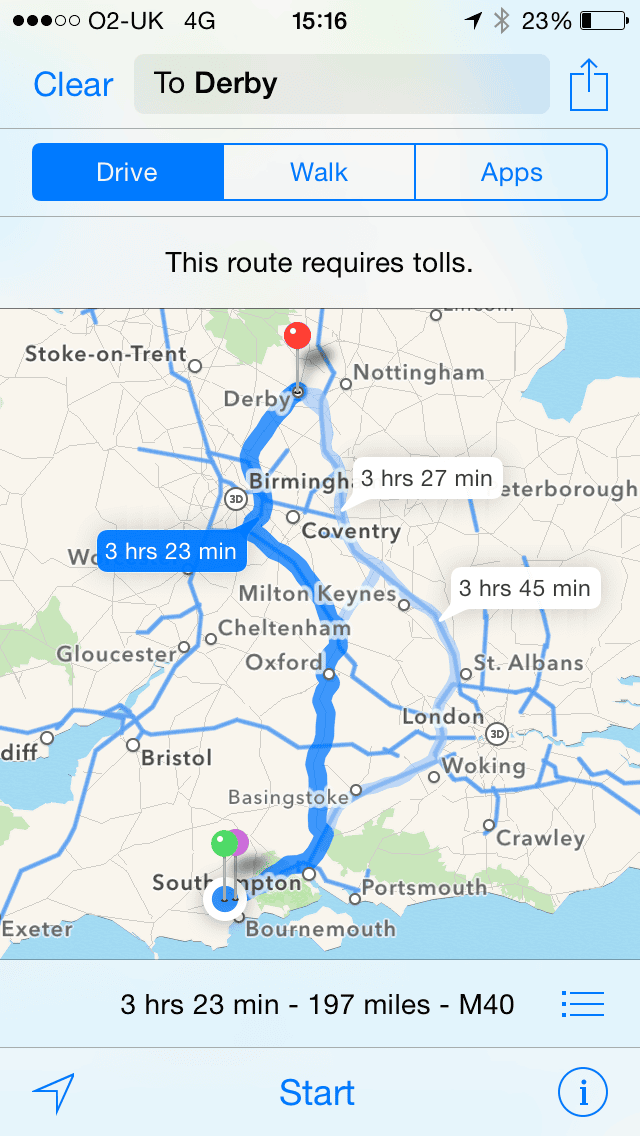
Task: Choose the 3 hrs 27 min alternative route
Action: [x=427, y=479]
